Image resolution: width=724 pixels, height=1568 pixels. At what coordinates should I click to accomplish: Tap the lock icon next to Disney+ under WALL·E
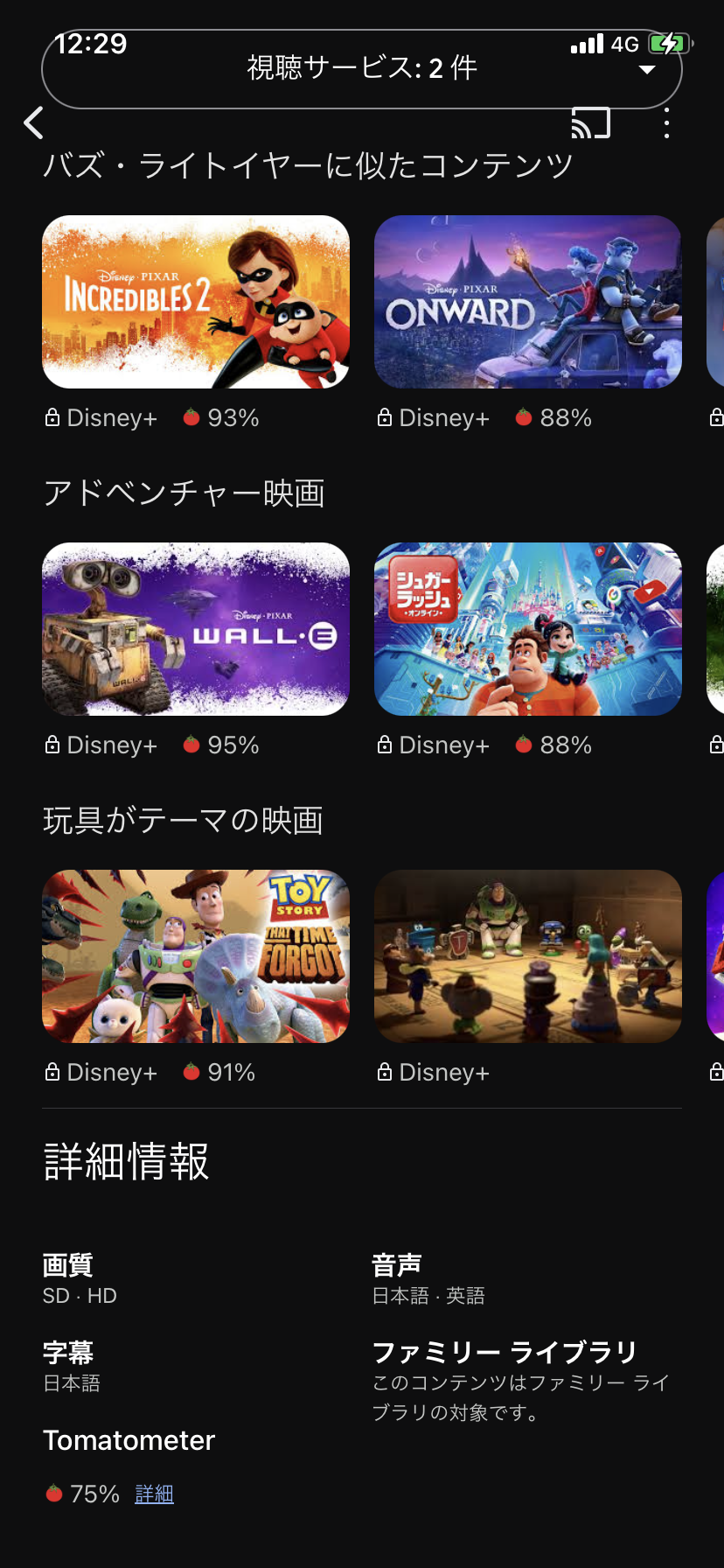pyautogui.click(x=52, y=745)
